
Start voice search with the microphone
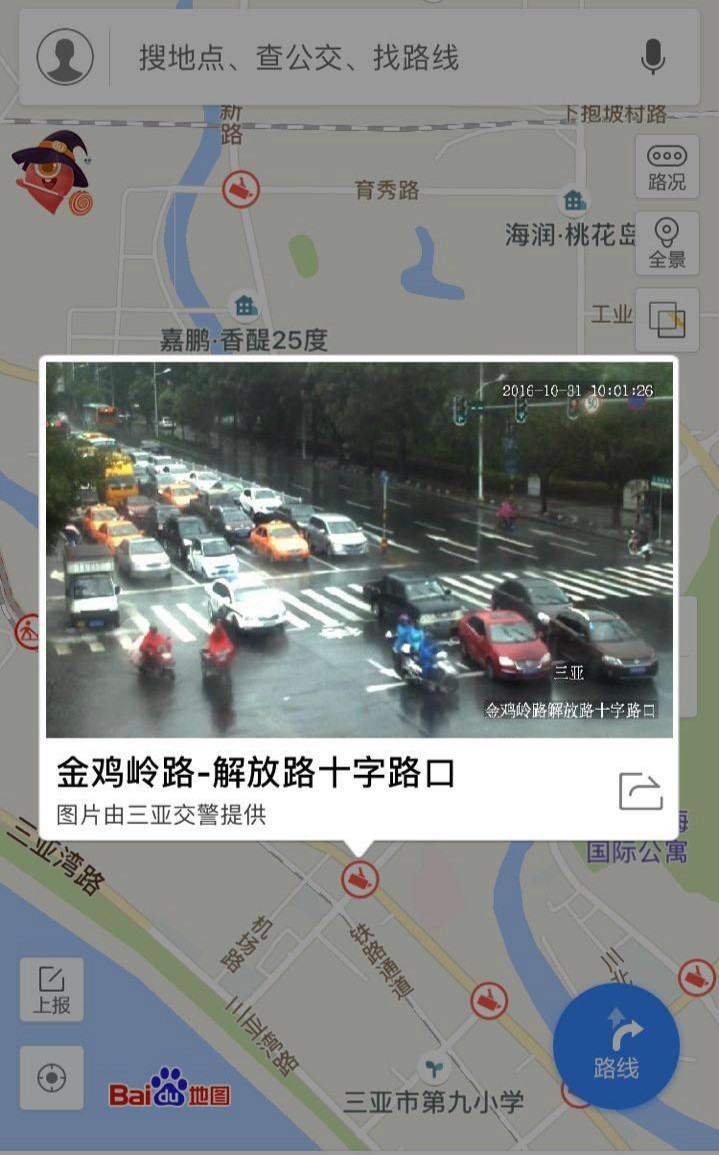point(653,57)
